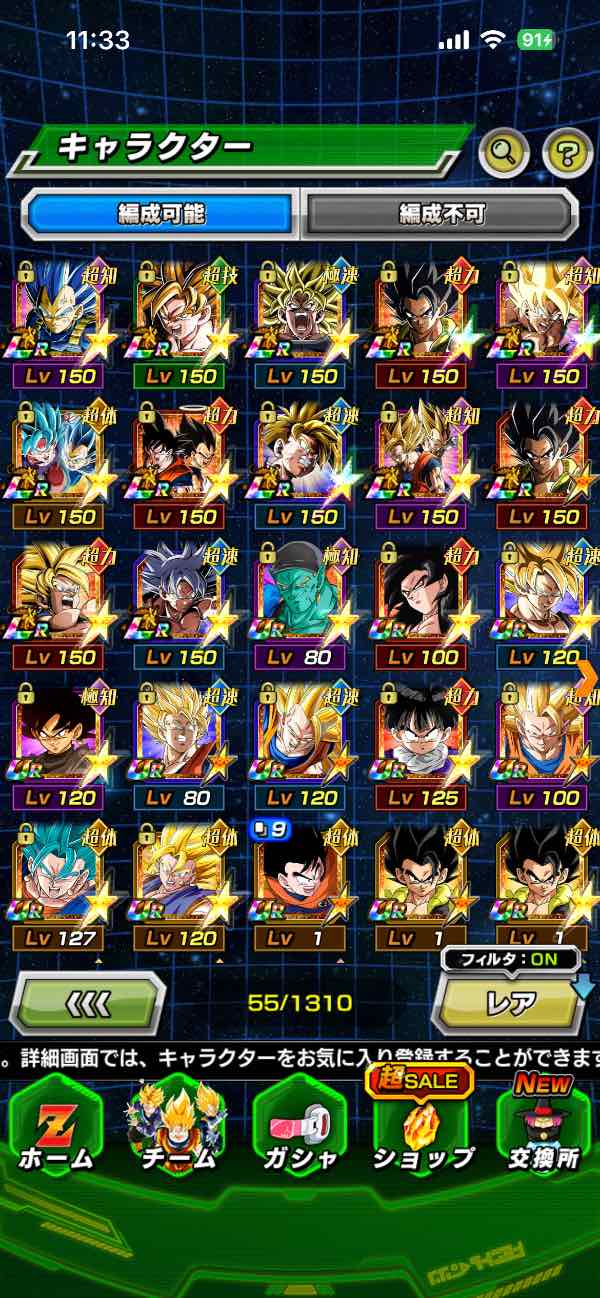Tap the orange arrow to next page
The height and width of the screenshot is (1298, 600).
pyautogui.click(x=588, y=677)
